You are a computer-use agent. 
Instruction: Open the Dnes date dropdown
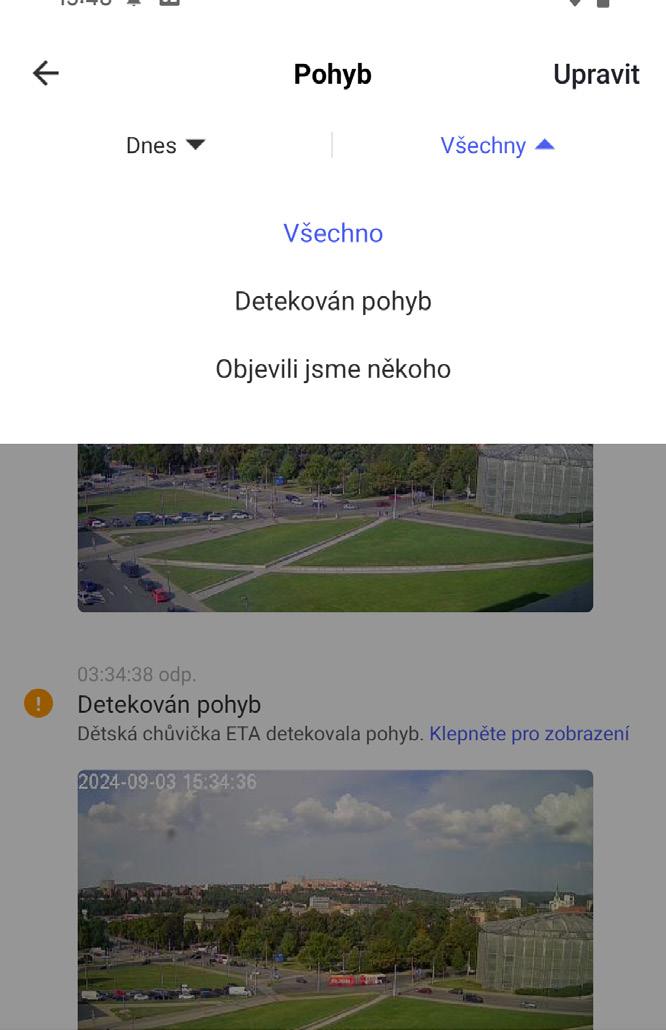pyautogui.click(x=165, y=145)
